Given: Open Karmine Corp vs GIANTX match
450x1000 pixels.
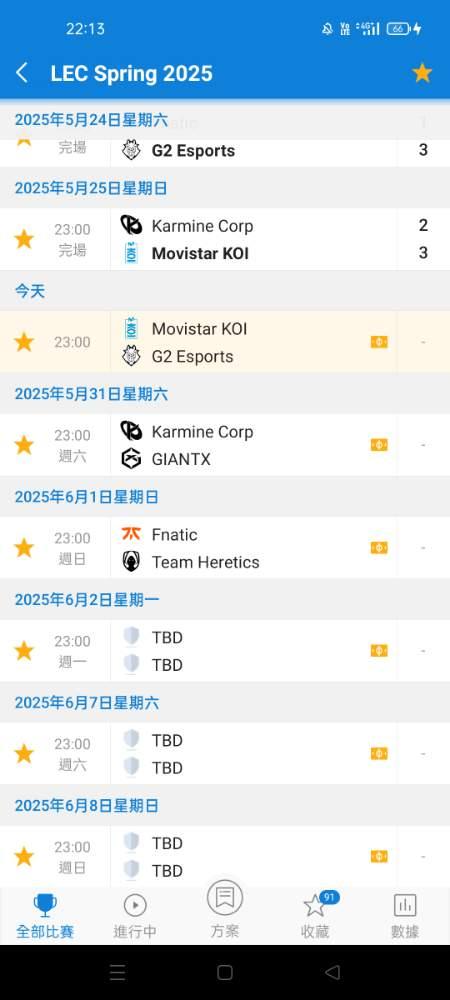Looking at the screenshot, I should point(225,445).
